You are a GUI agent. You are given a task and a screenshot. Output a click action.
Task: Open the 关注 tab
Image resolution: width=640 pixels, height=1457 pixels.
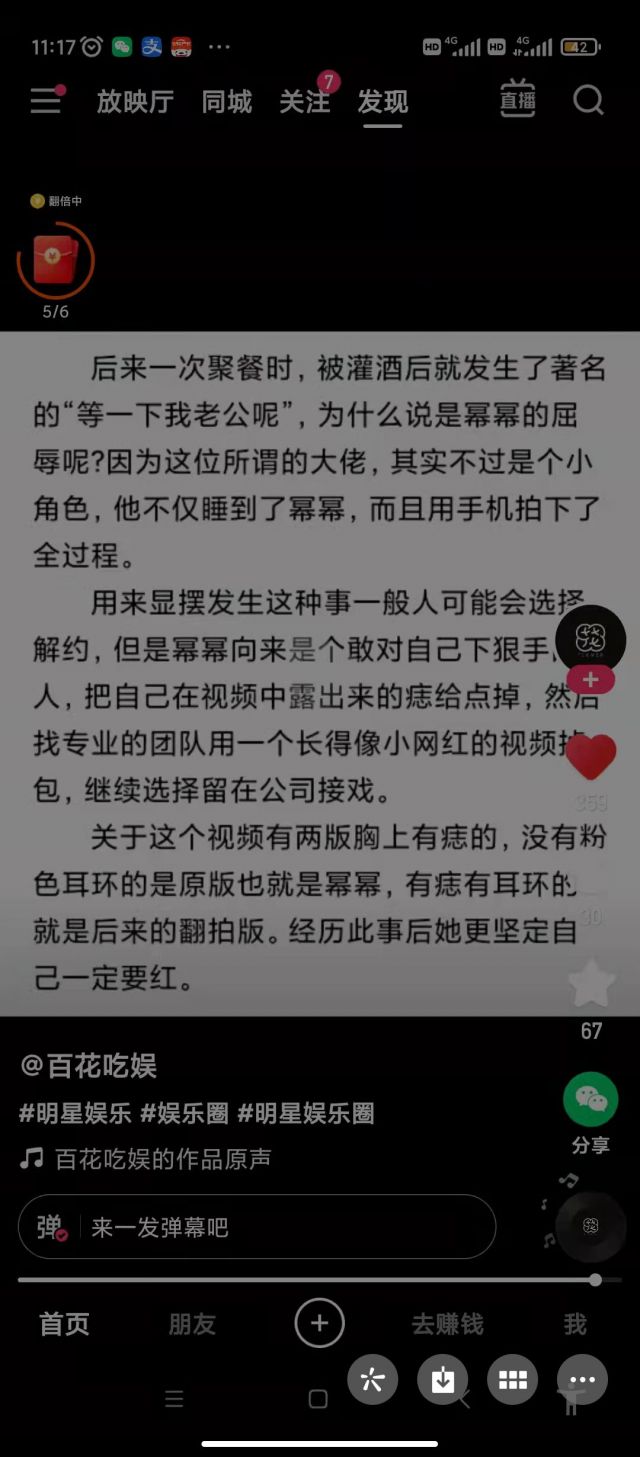click(305, 102)
